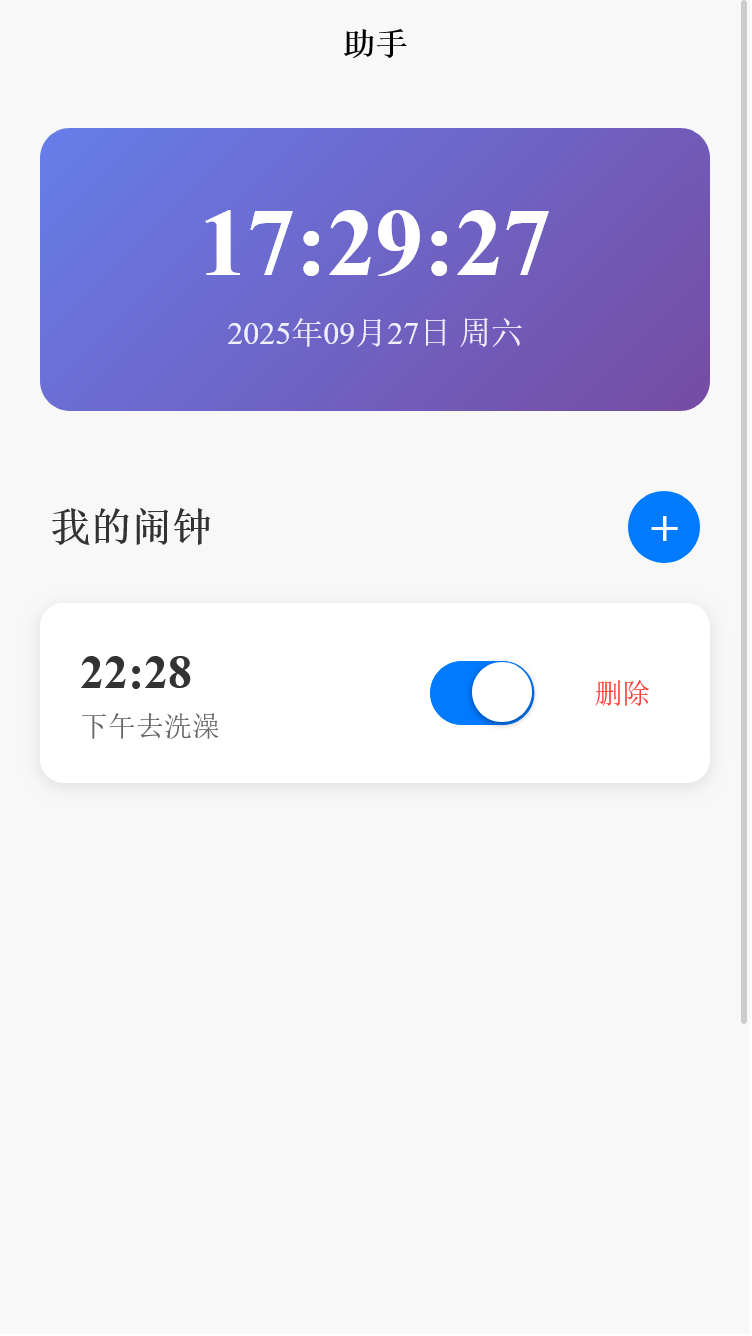Click the date 2025年09月27日 周六

click(375, 331)
